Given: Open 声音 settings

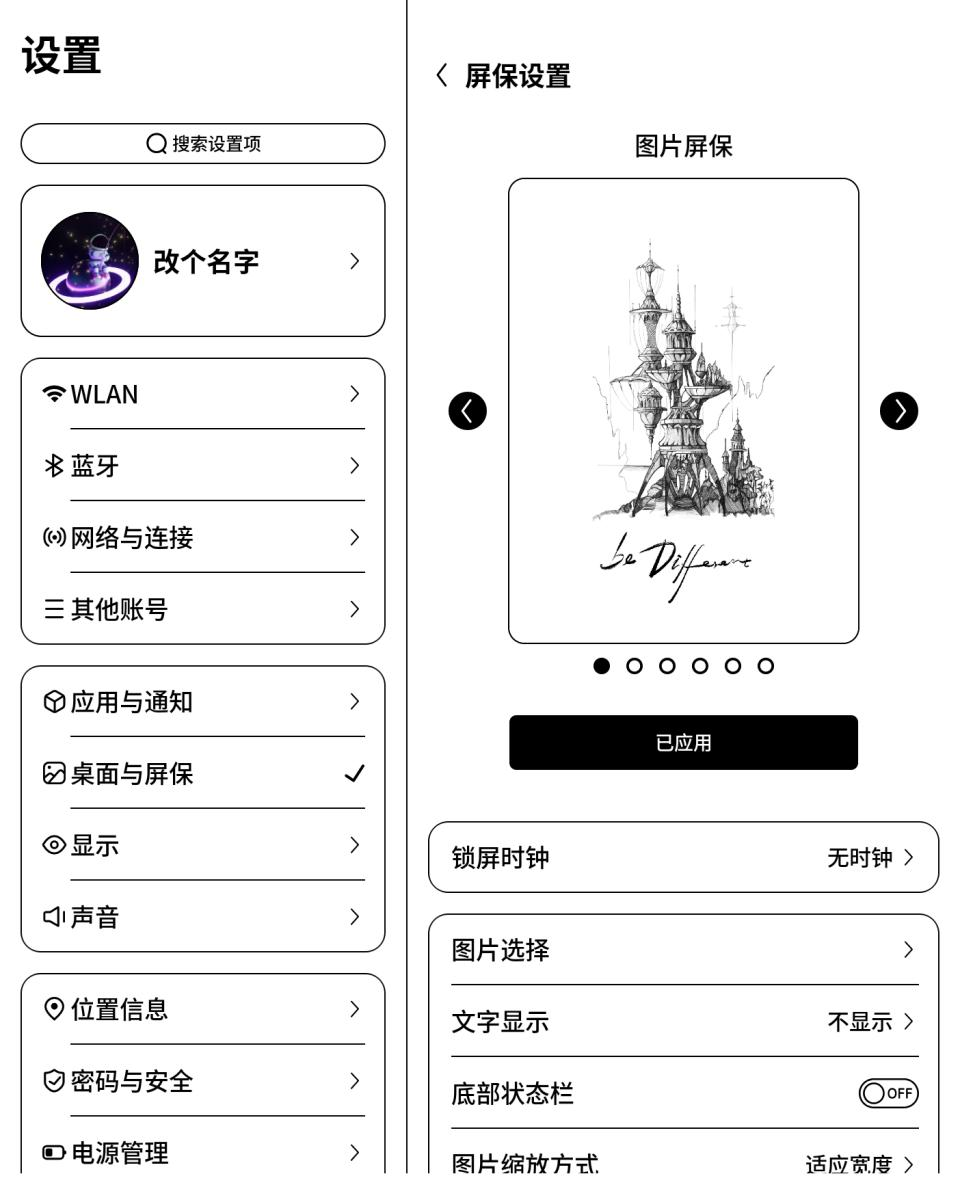Looking at the screenshot, I should pyautogui.click(x=203, y=917).
